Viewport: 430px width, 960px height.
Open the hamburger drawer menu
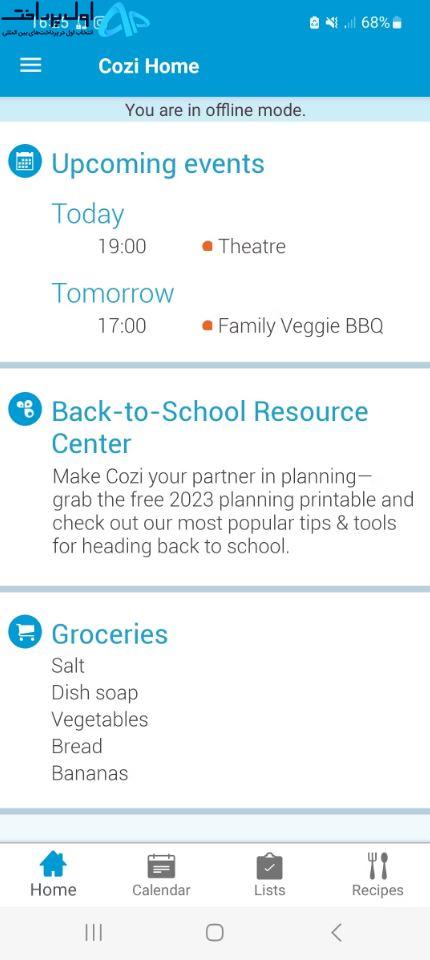click(31, 66)
